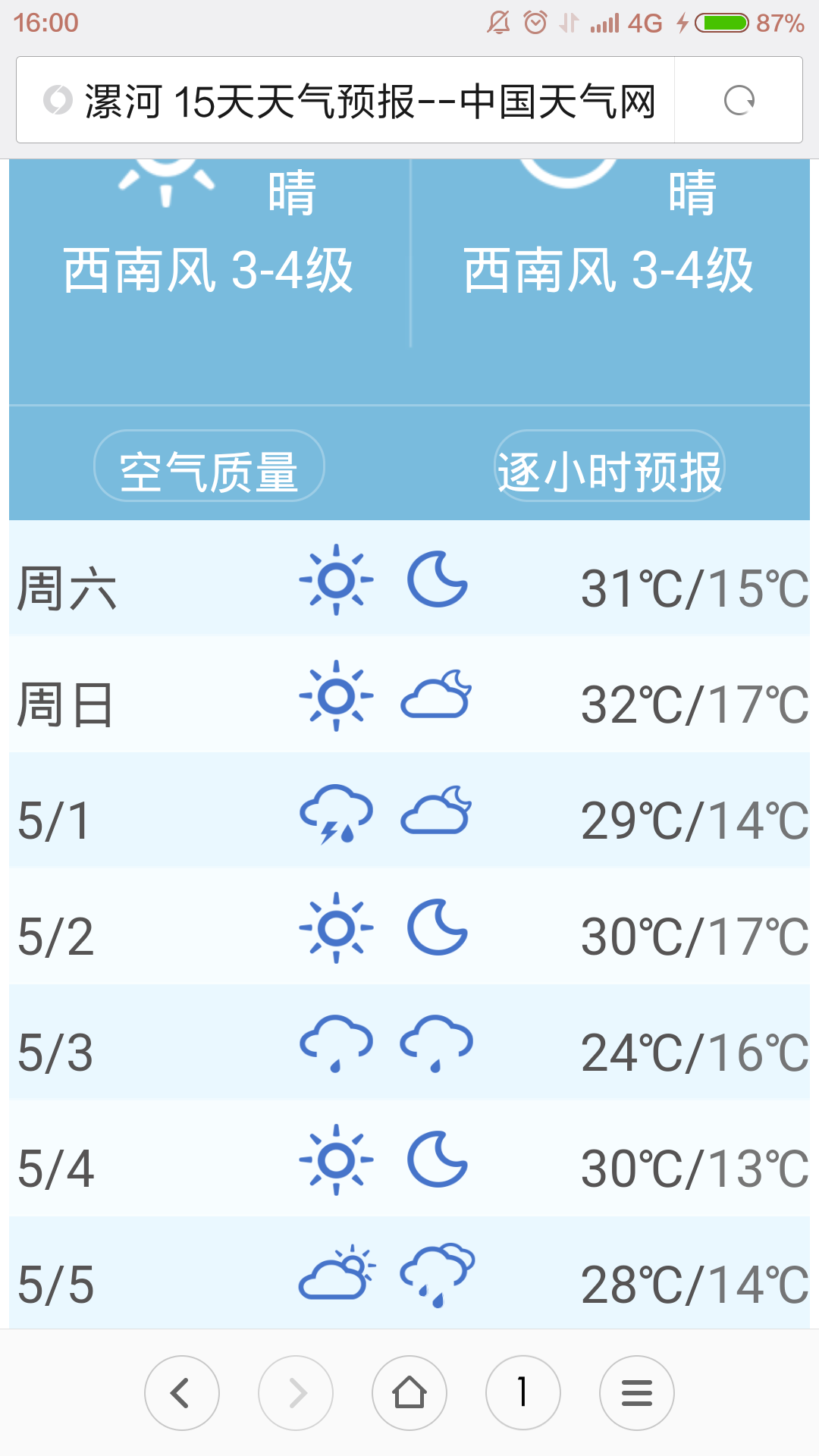
Task: Open the 逐小时预报 hourly forecast button
Action: point(610,466)
